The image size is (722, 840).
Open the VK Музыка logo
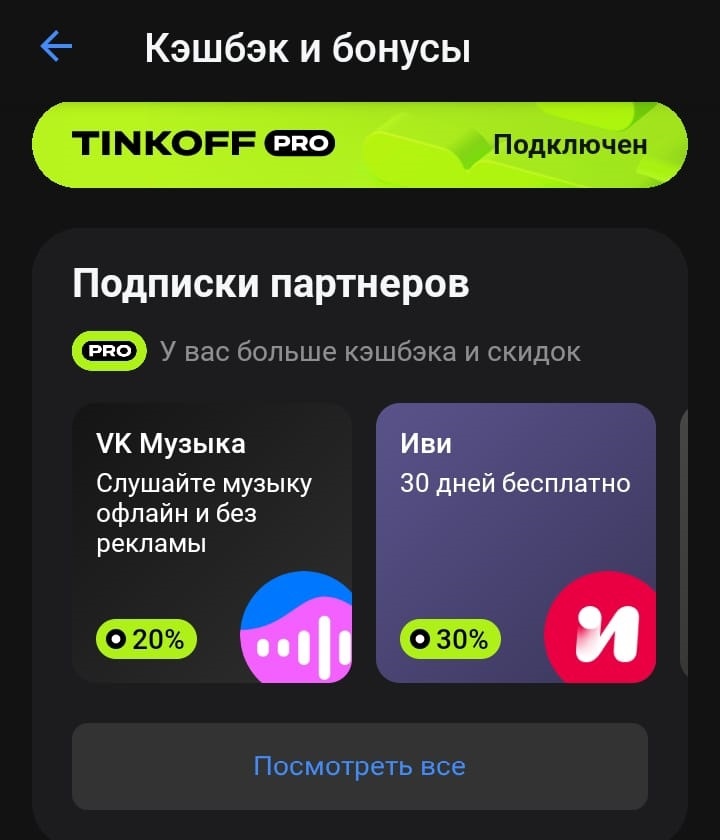coord(299,626)
